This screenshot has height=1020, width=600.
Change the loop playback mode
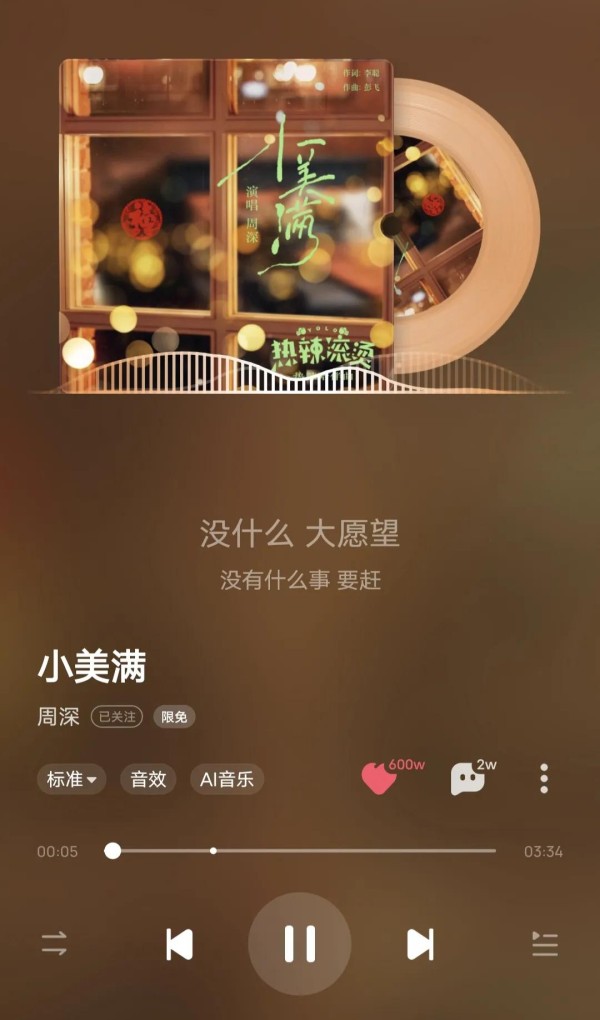[55, 944]
